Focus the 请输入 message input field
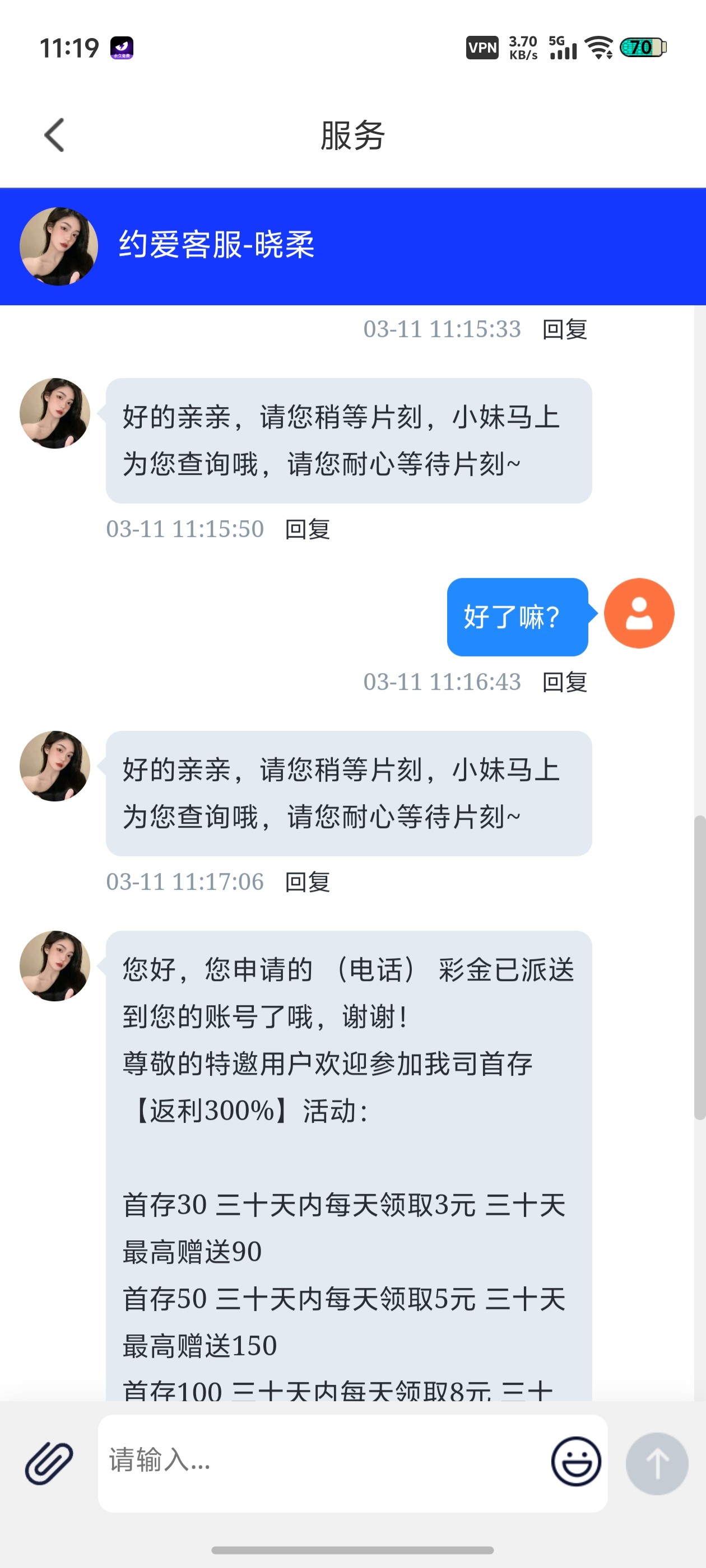Viewport: 706px width, 1568px height. coord(323,1461)
